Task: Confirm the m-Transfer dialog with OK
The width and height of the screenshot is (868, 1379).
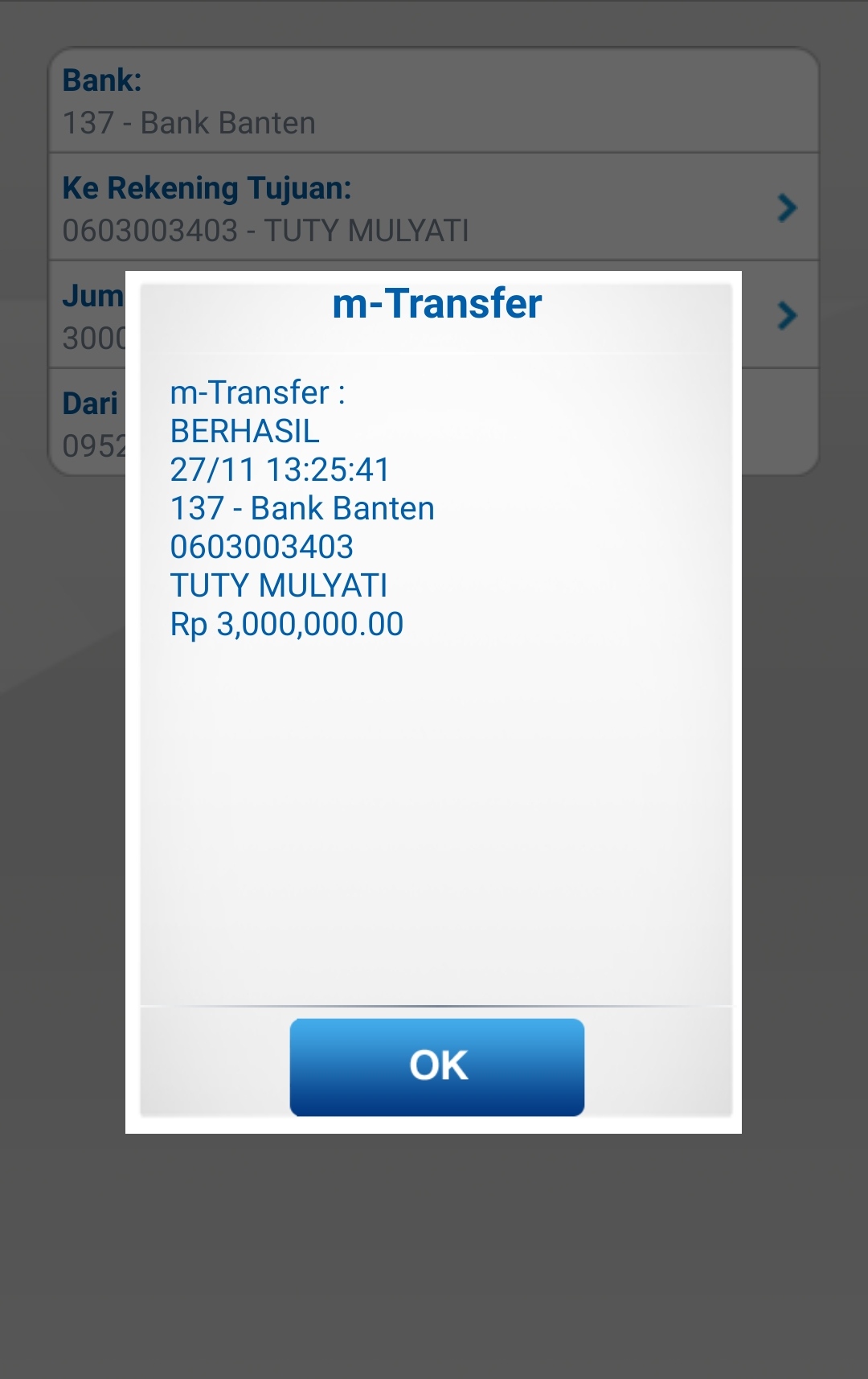Action: (x=436, y=1066)
